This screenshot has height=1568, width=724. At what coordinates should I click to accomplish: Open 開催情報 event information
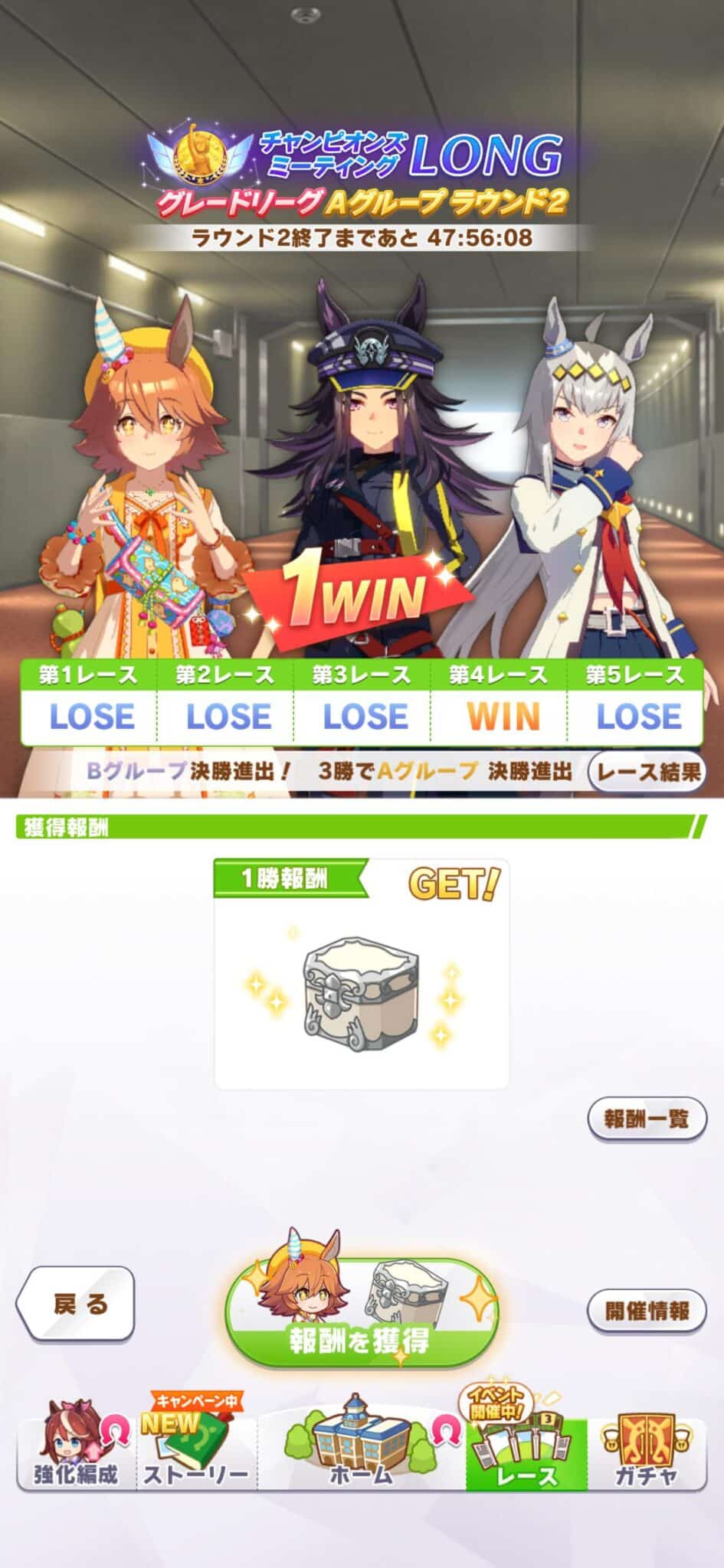tap(646, 1311)
